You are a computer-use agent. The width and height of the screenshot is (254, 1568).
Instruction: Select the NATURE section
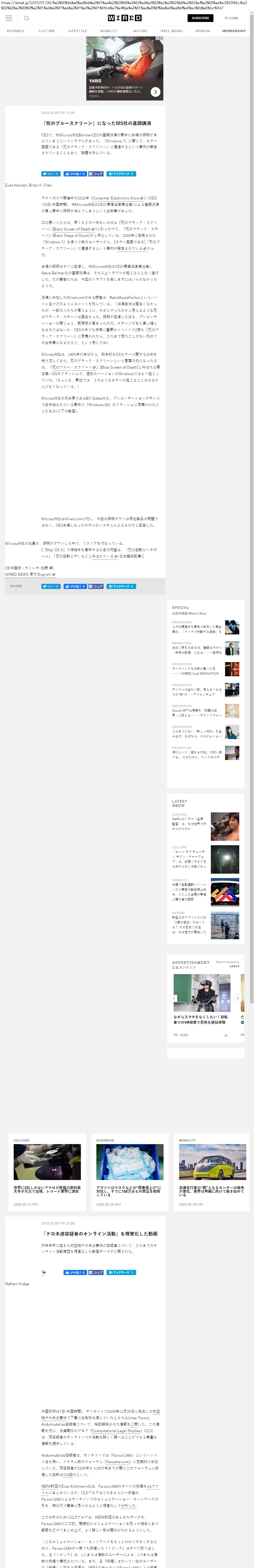140,31
